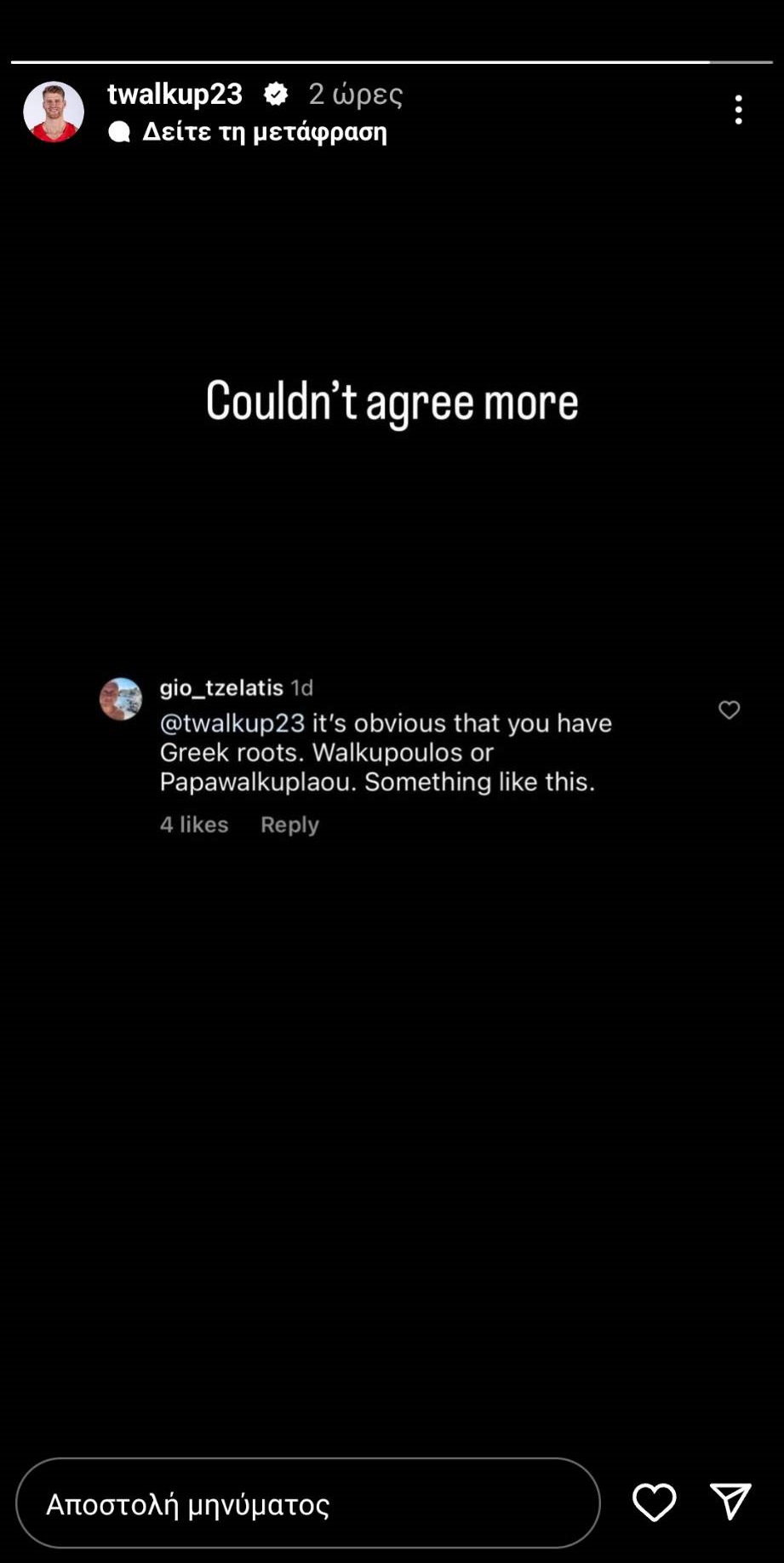Like this story with the heart icon
This screenshot has height=1563, width=784.
click(654, 1502)
